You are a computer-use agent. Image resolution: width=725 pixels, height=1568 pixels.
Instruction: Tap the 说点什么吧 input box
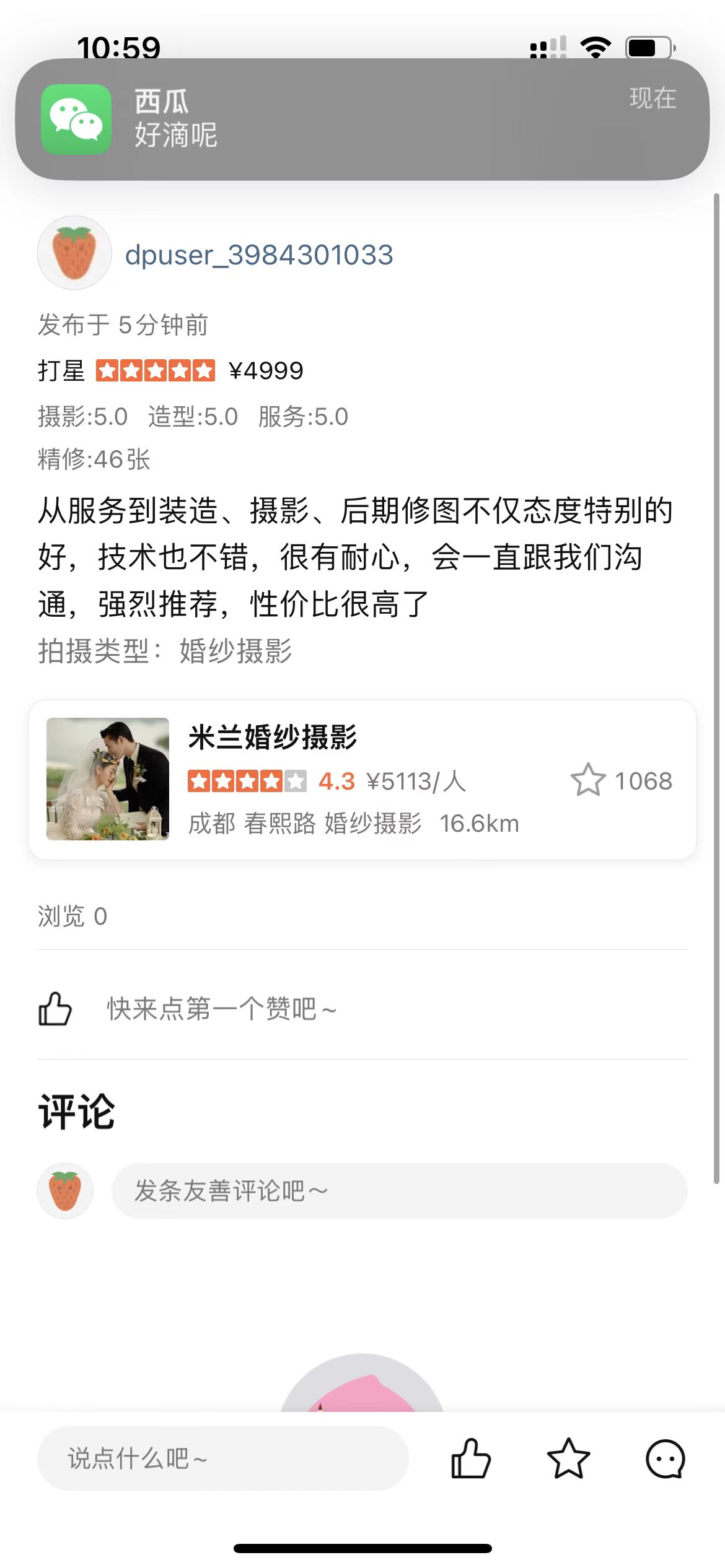coord(222,1458)
